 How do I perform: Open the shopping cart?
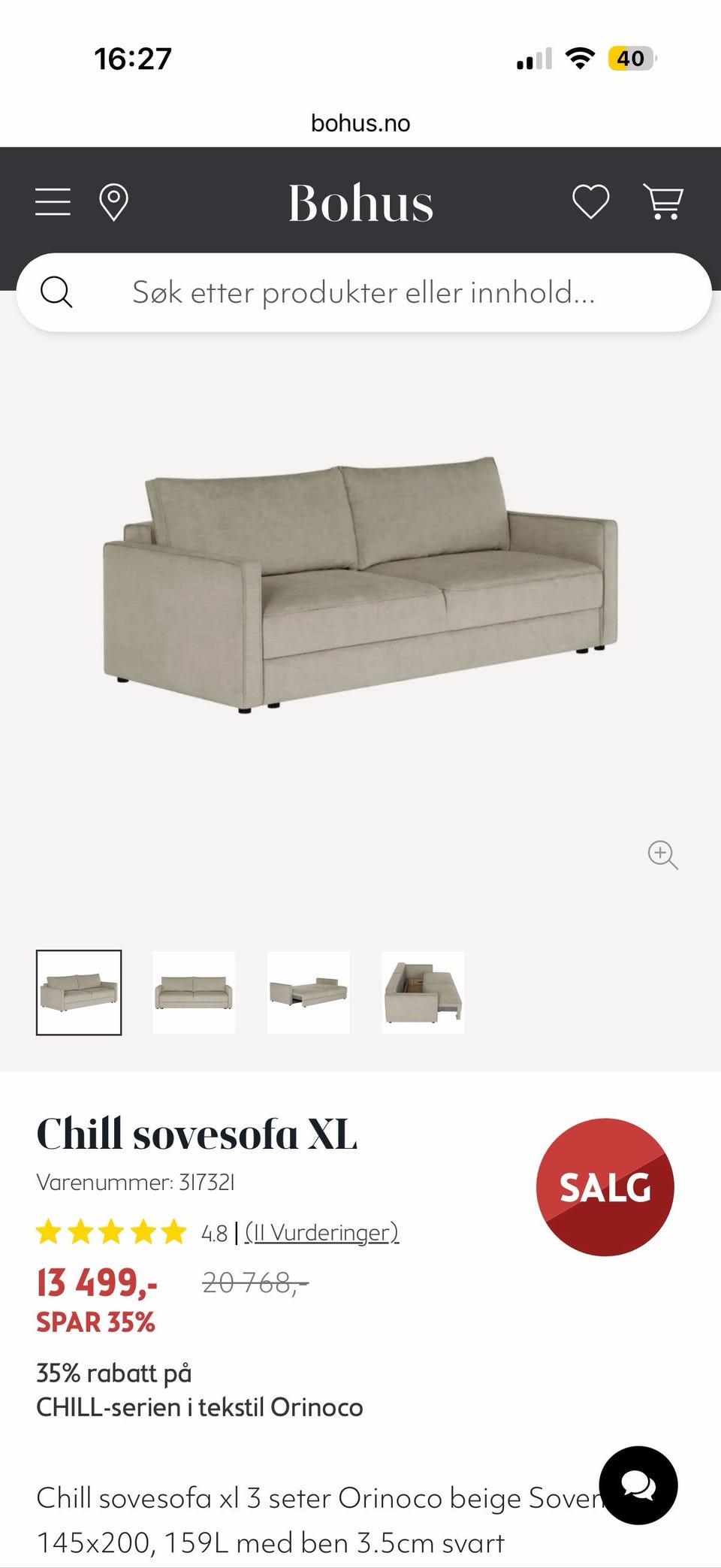(663, 202)
